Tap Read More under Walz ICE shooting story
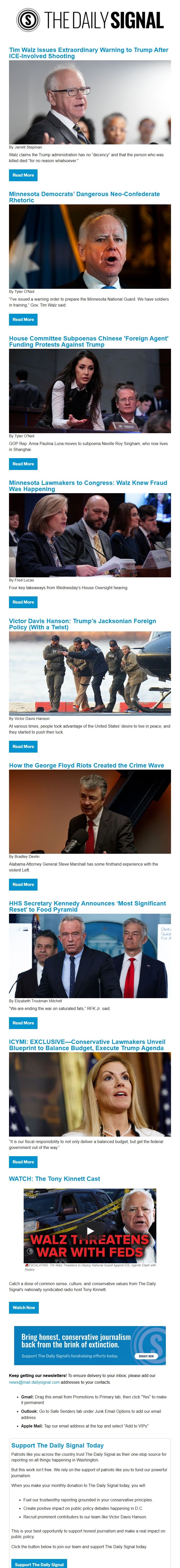Screen dimensions: 180x1568 (x=23, y=175)
